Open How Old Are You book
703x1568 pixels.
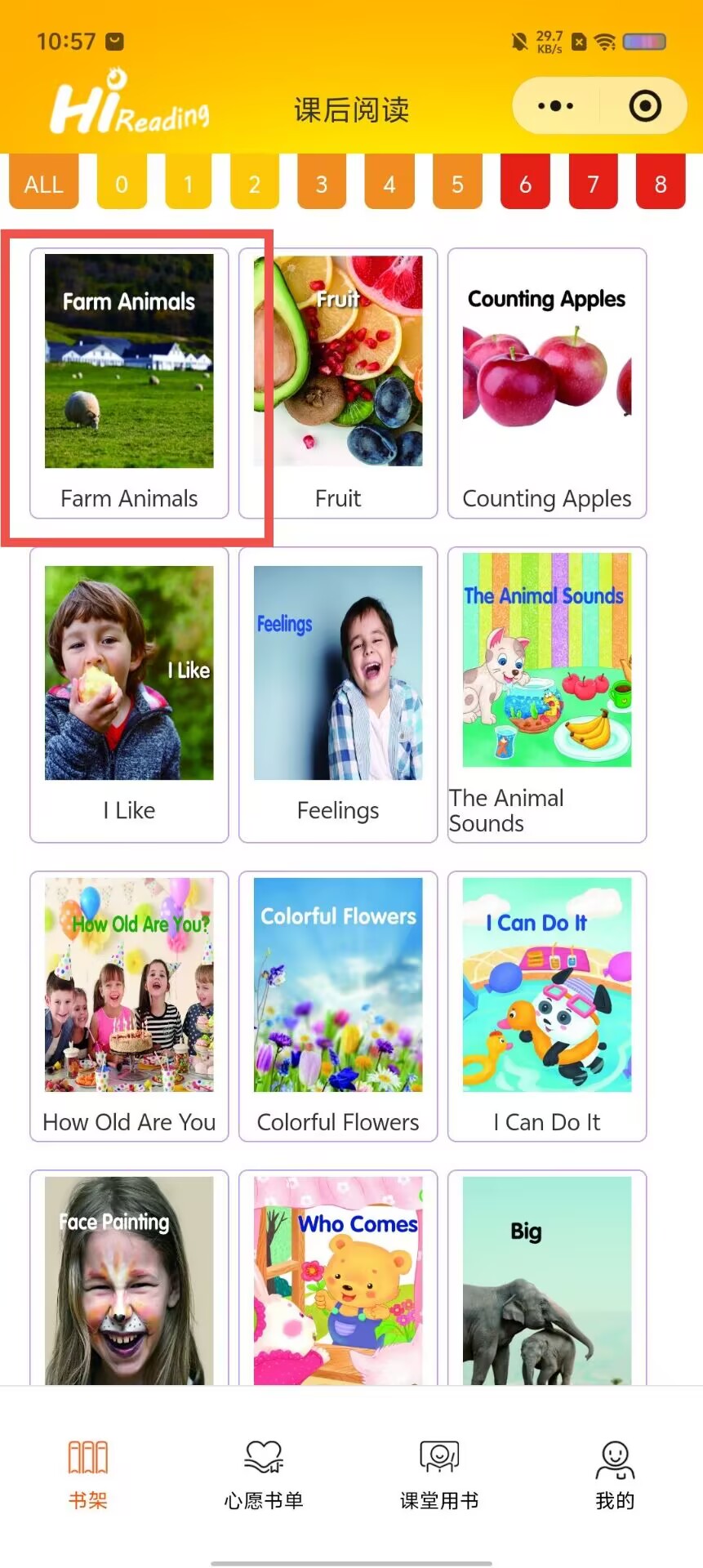[129, 1006]
